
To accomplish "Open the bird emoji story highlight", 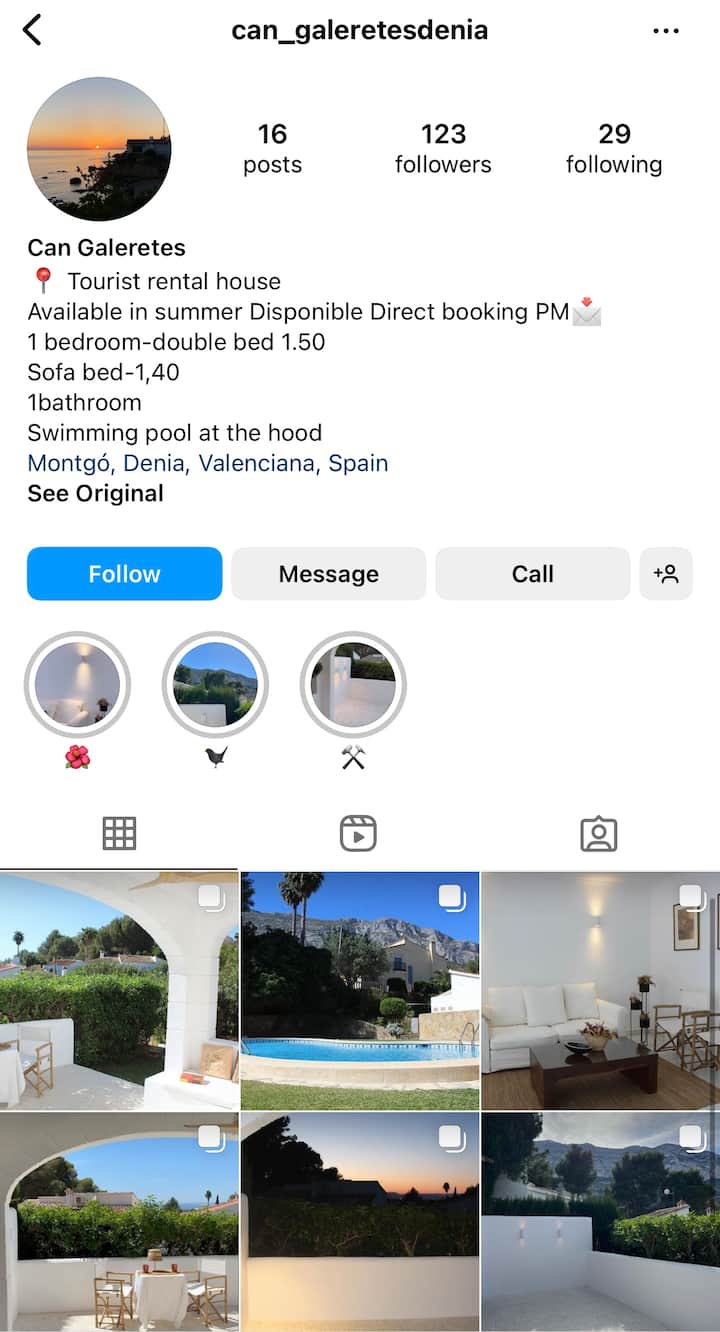I will click(x=215, y=685).
